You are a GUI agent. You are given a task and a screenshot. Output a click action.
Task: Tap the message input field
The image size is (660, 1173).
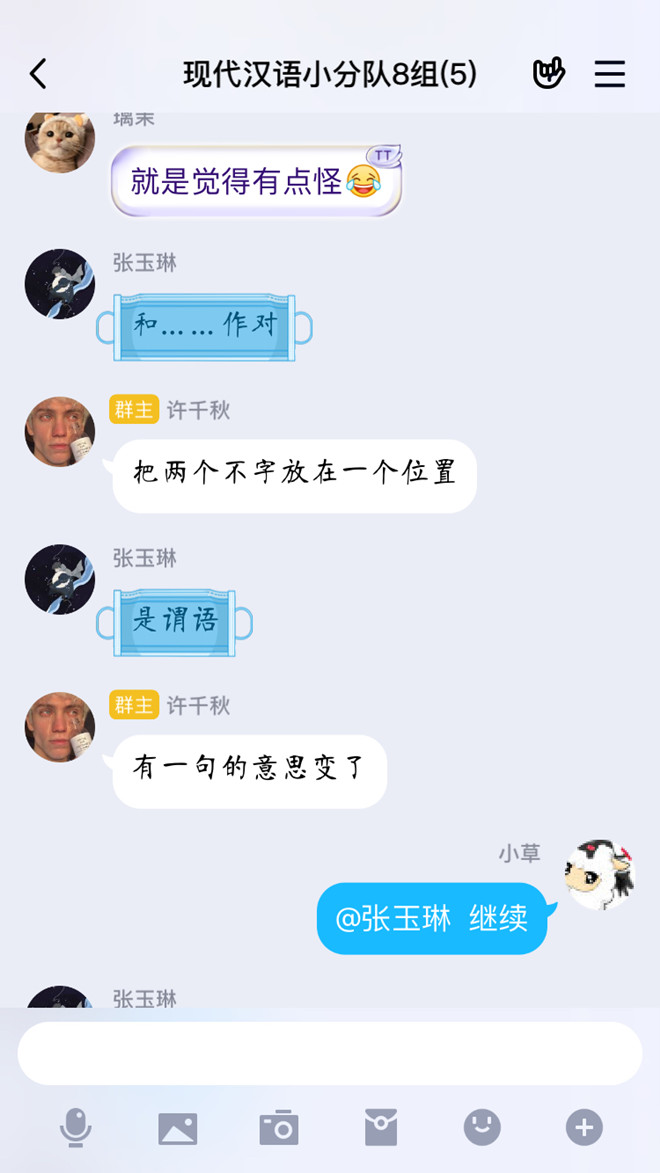coord(330,1053)
